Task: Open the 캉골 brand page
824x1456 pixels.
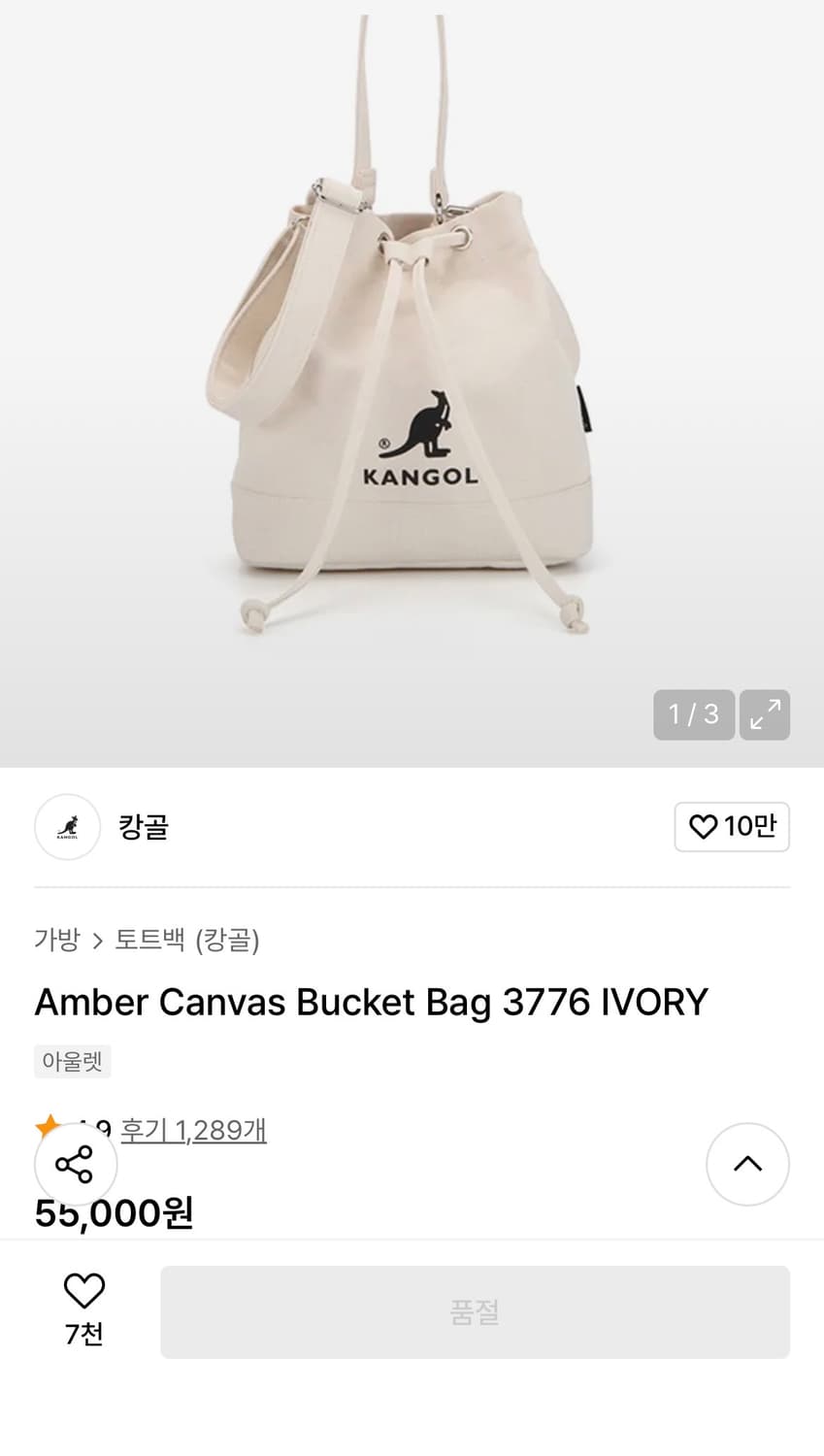Action: click(143, 827)
